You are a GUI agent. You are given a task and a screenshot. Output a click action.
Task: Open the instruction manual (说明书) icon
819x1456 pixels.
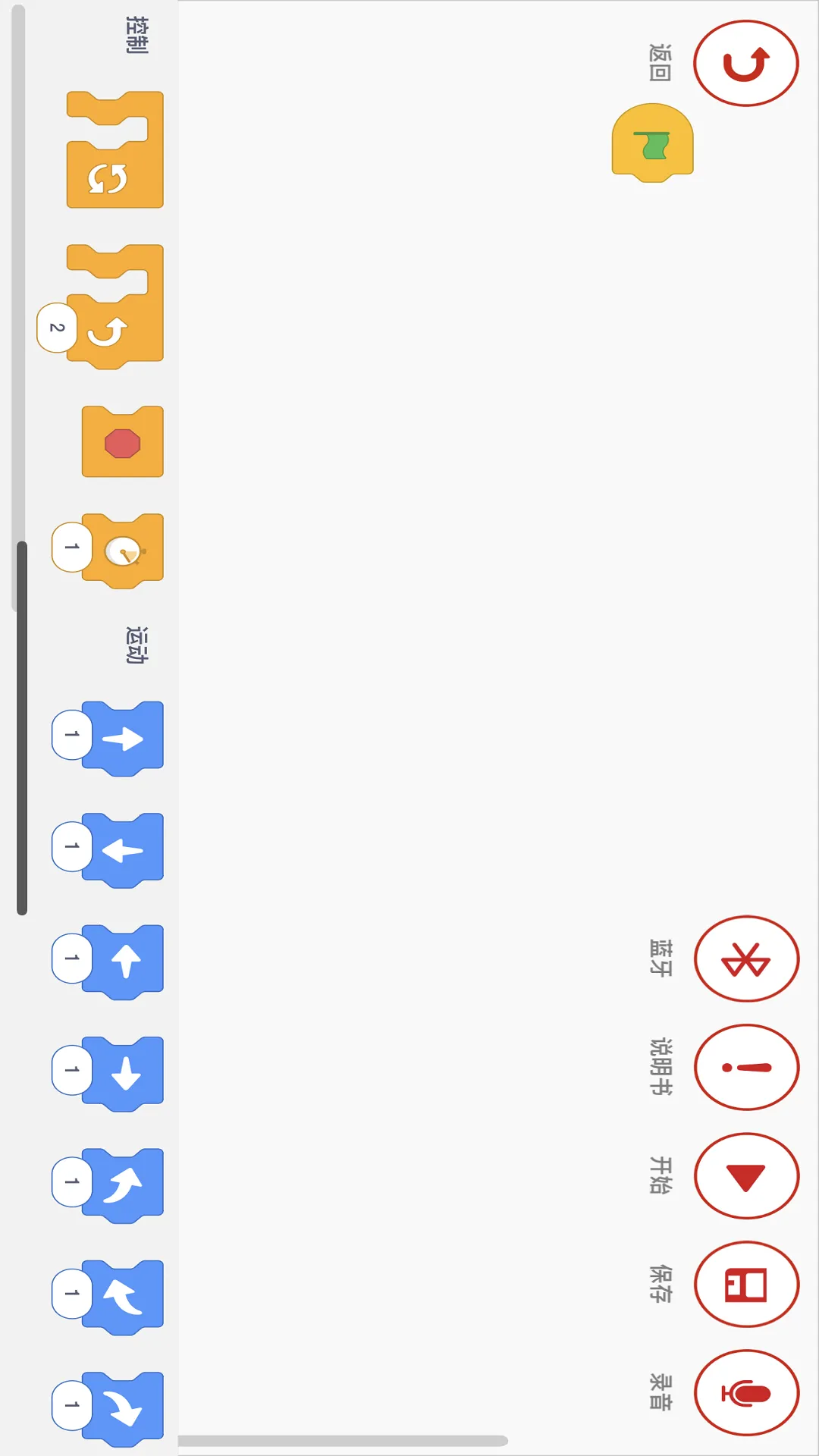point(746,1067)
